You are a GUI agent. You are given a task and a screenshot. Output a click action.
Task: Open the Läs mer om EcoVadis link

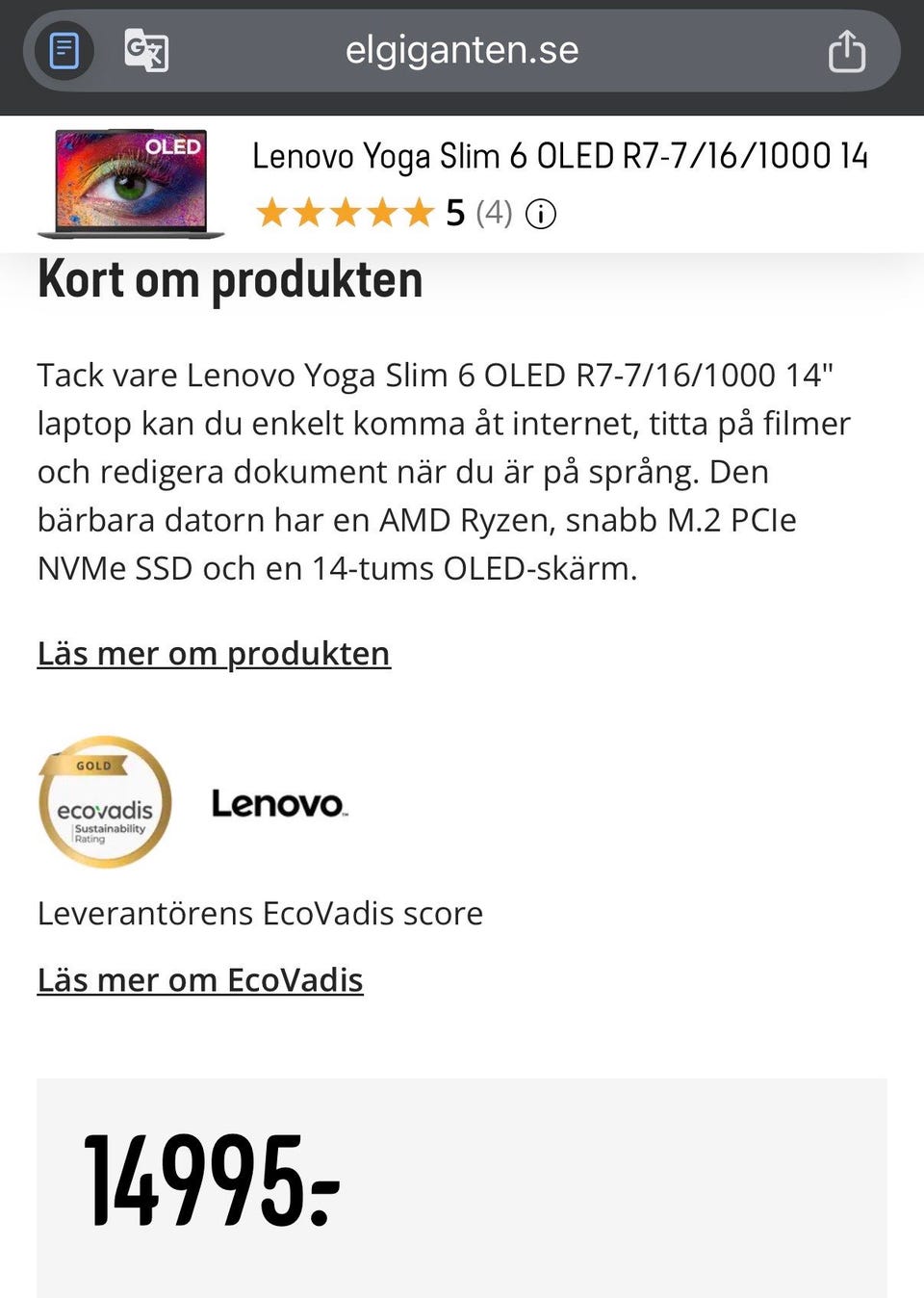click(x=200, y=979)
